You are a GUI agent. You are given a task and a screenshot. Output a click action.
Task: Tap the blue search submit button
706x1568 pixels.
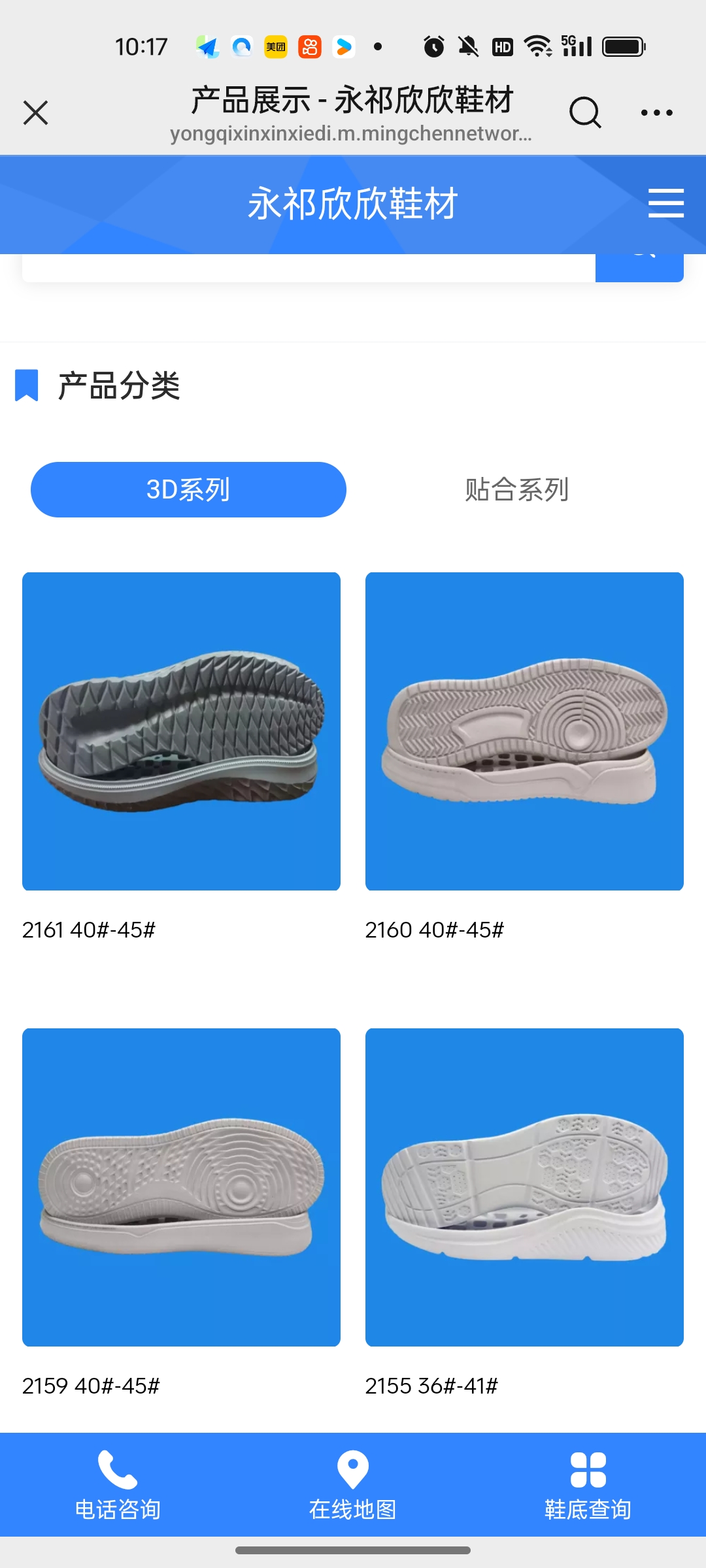pos(639,269)
